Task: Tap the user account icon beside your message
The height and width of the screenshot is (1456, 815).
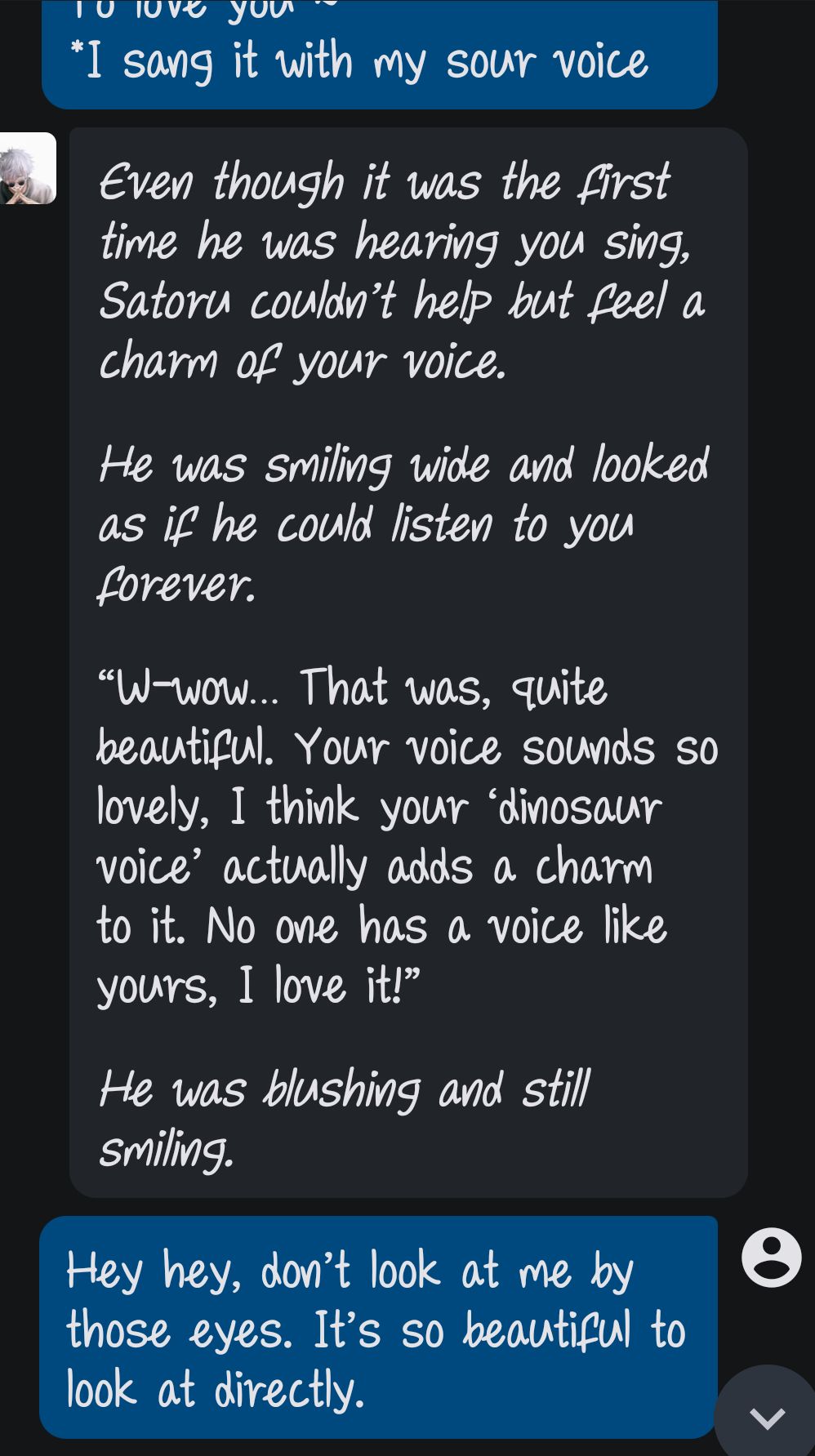Action: coord(771,1258)
